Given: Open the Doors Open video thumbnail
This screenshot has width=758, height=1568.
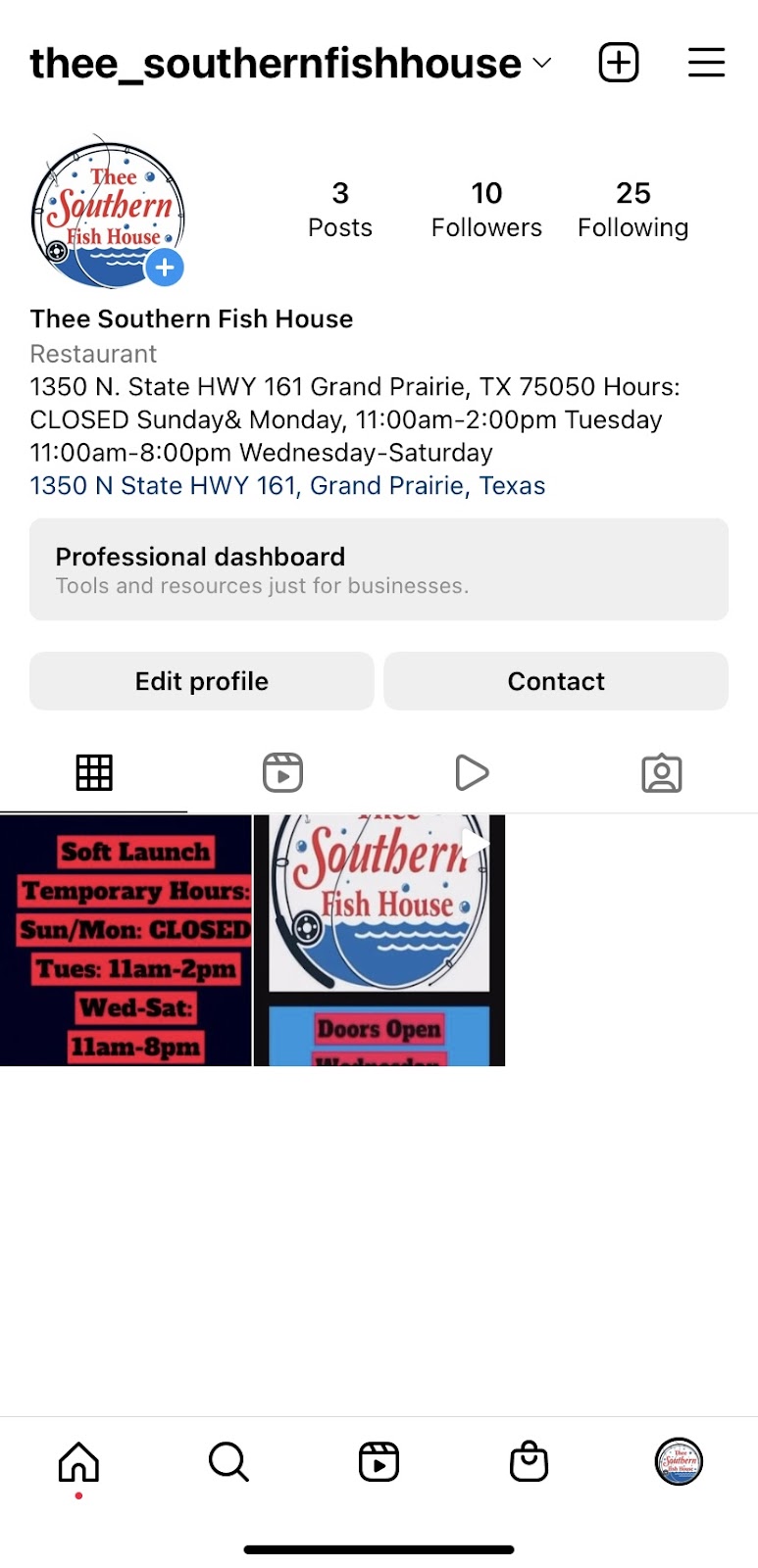Looking at the screenshot, I should (x=379, y=939).
